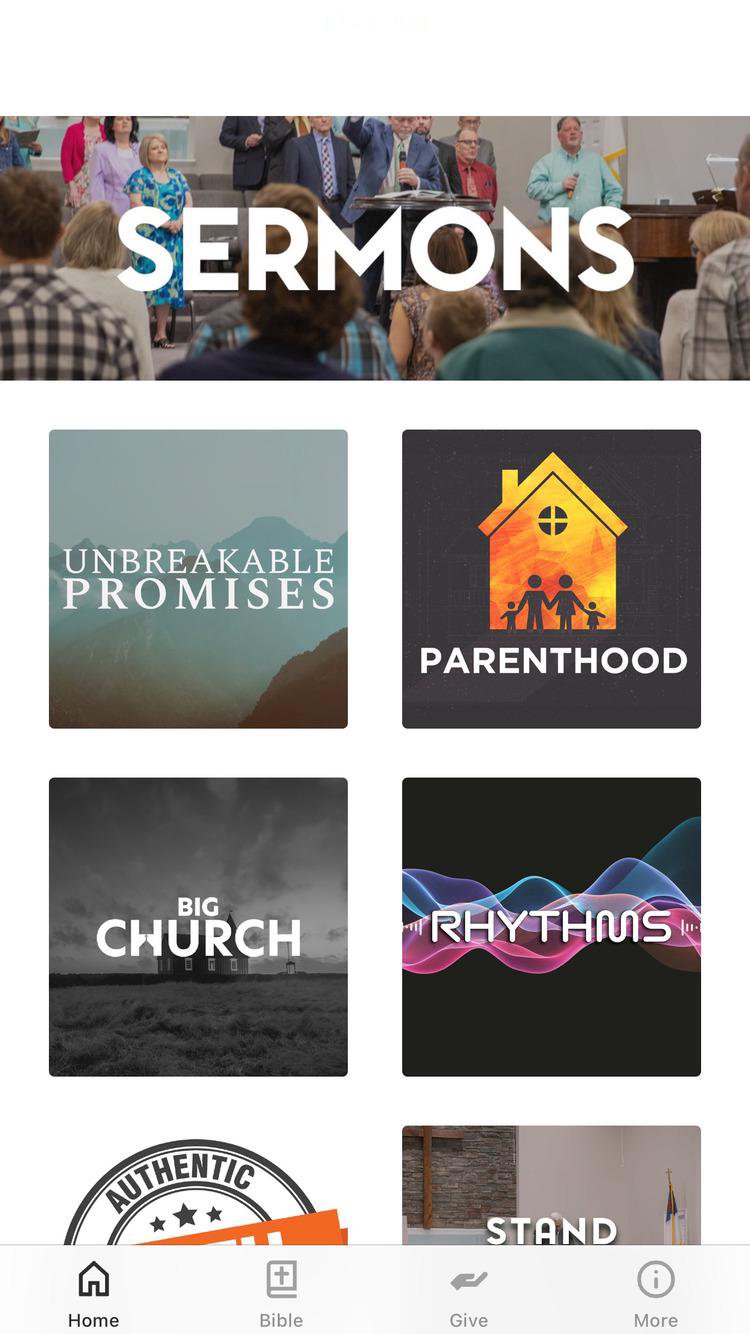Switch to the Bible tab
The width and height of the screenshot is (750, 1334).
click(281, 1293)
